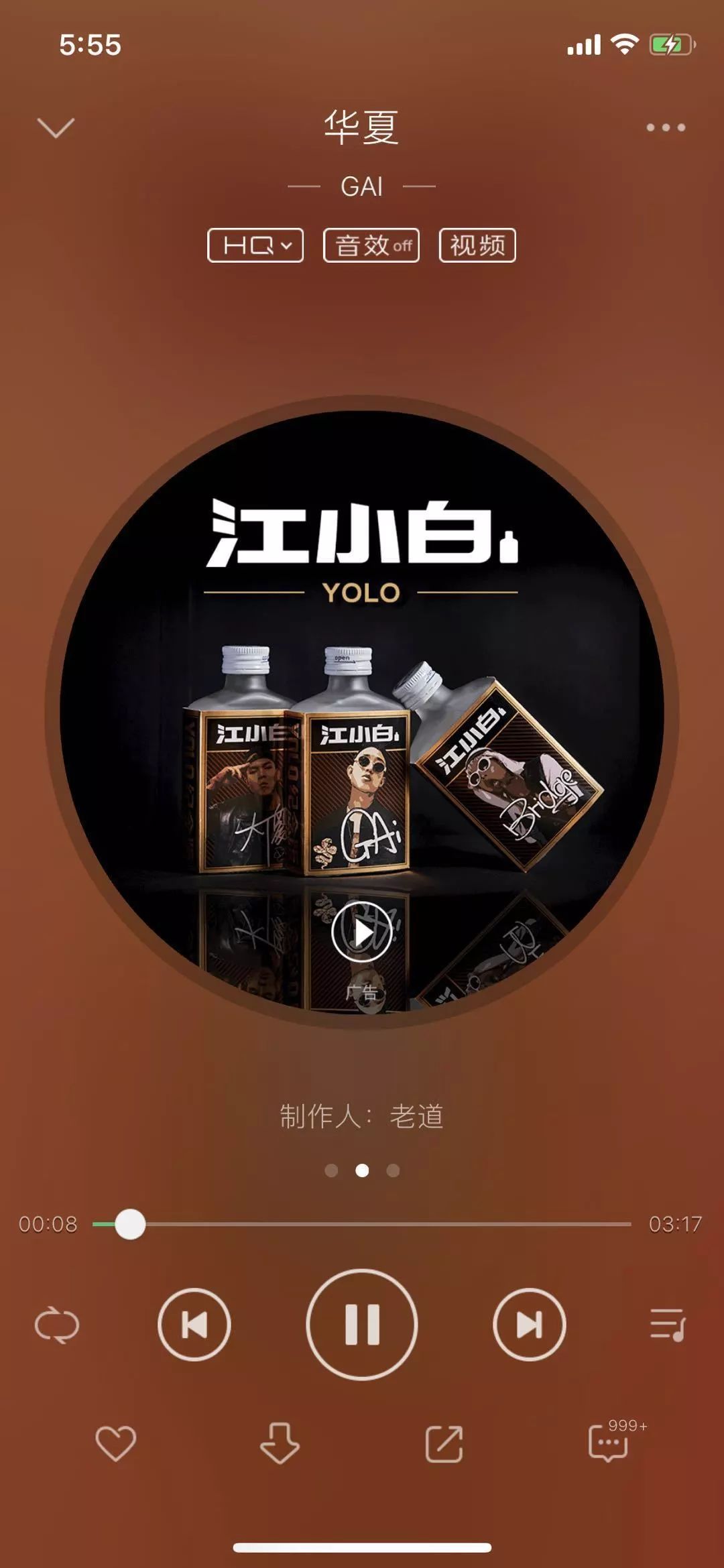The width and height of the screenshot is (724, 1568).
Task: Open the current playlist queue
Action: [667, 1325]
